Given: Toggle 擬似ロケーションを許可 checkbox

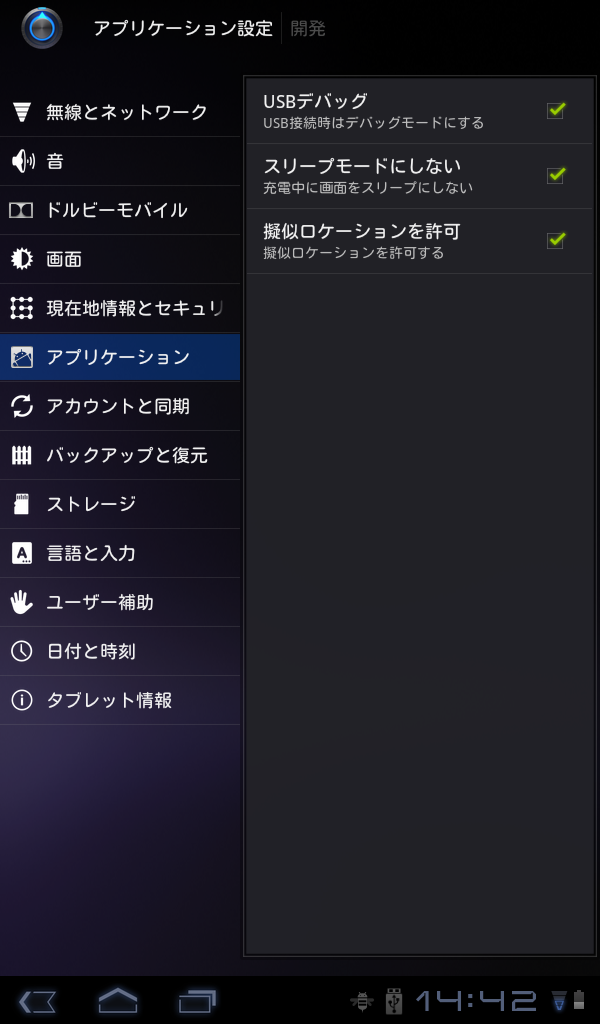Looking at the screenshot, I should [556, 240].
